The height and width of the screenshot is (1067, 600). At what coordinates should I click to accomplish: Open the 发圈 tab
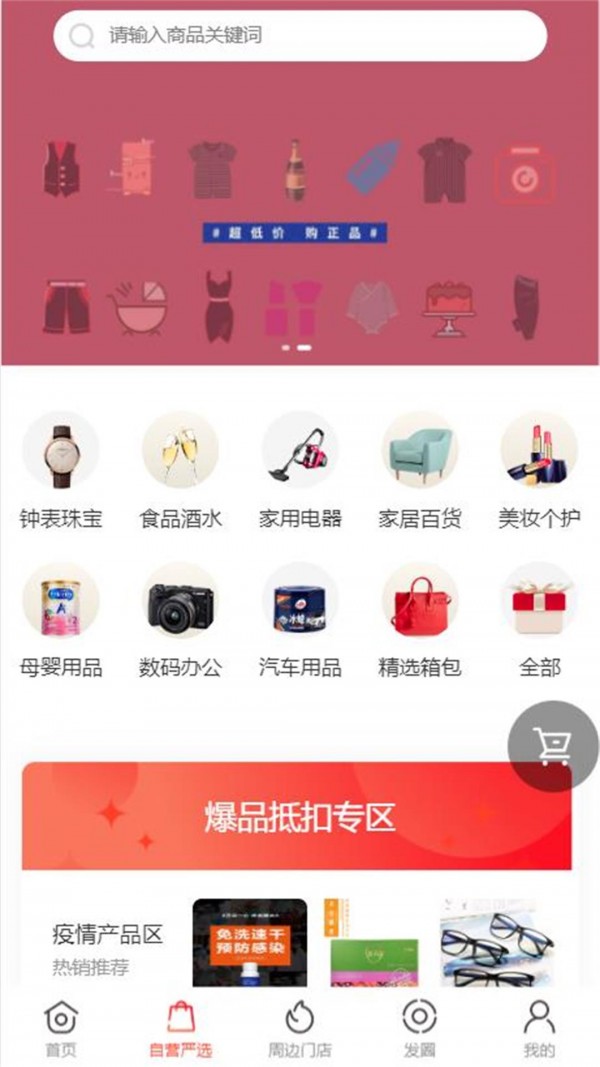[419, 1028]
